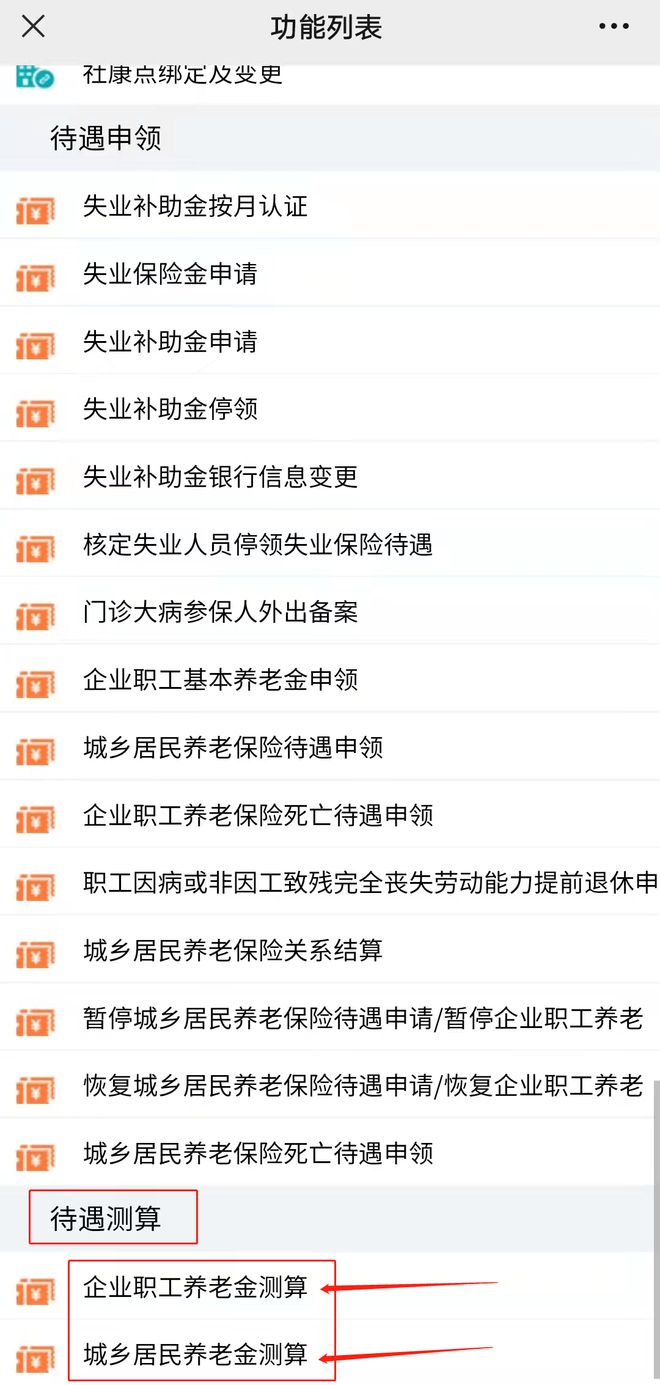The width and height of the screenshot is (660, 1385).
Task: Open 失业补助金申请
Action: pyautogui.click(x=170, y=342)
